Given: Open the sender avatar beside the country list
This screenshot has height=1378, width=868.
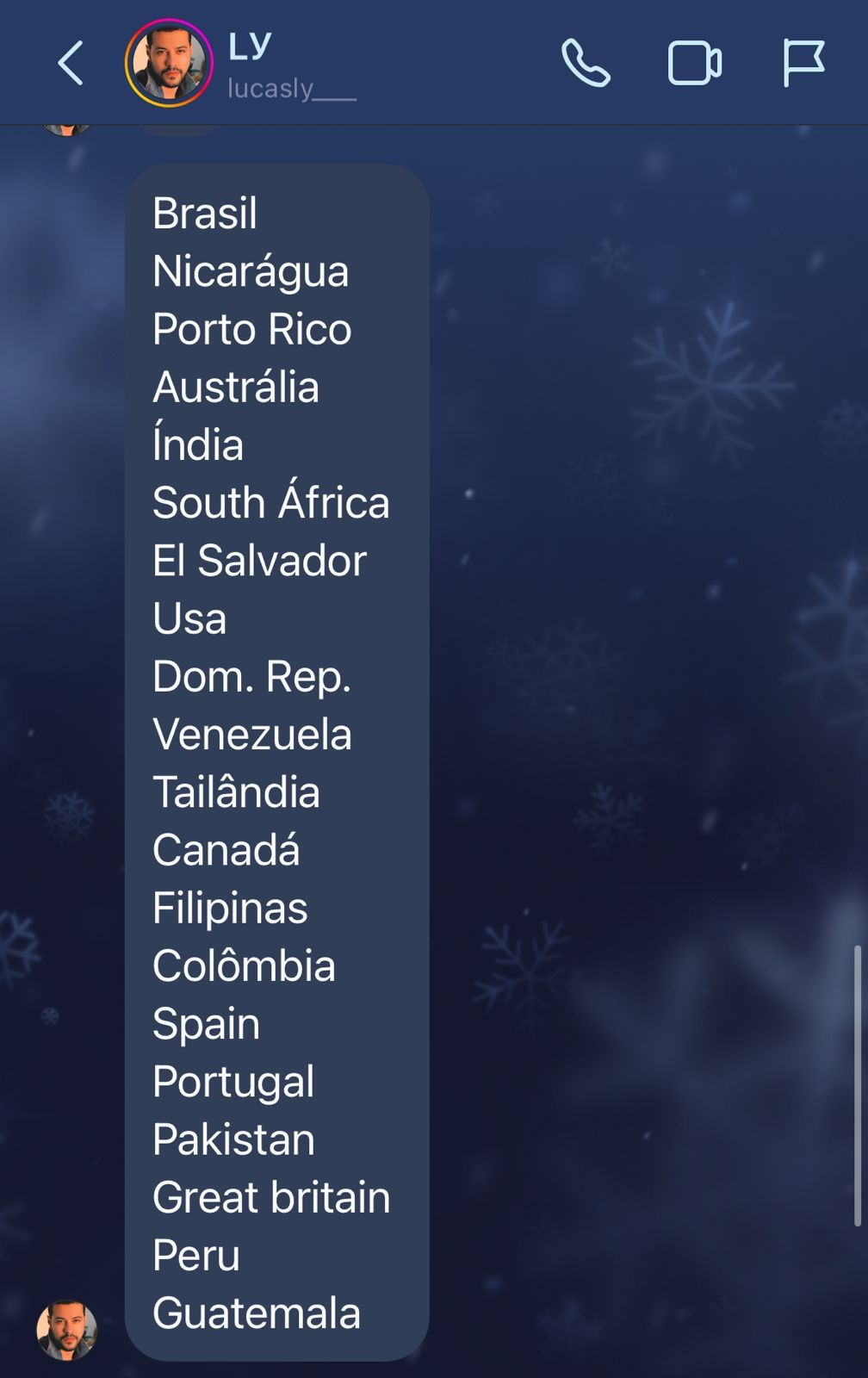Looking at the screenshot, I should pyautogui.click(x=66, y=1329).
